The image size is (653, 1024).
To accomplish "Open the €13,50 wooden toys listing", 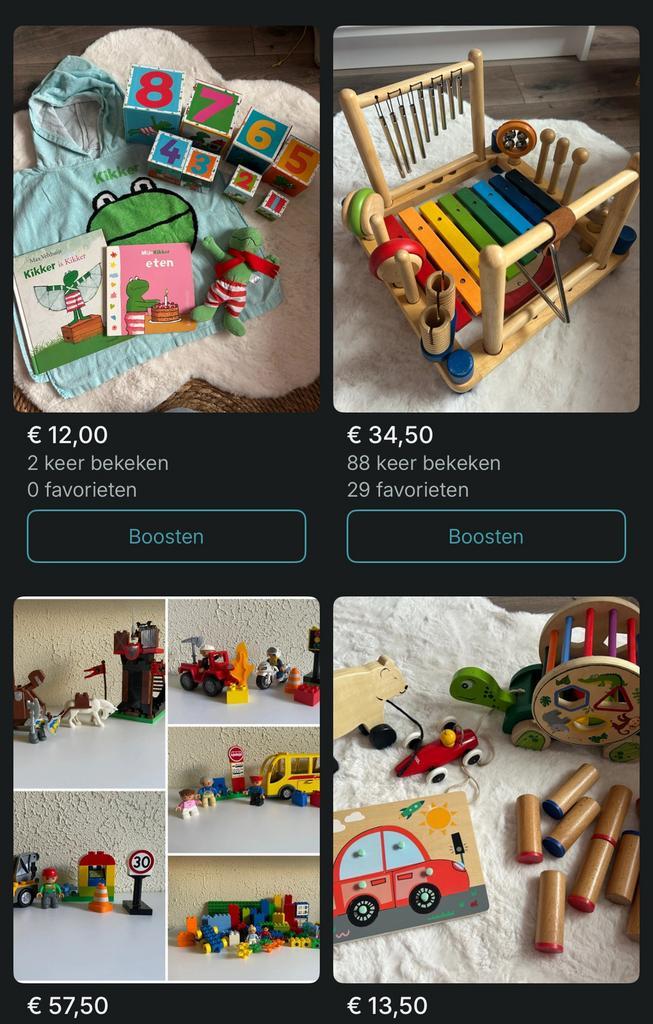I will click(486, 790).
